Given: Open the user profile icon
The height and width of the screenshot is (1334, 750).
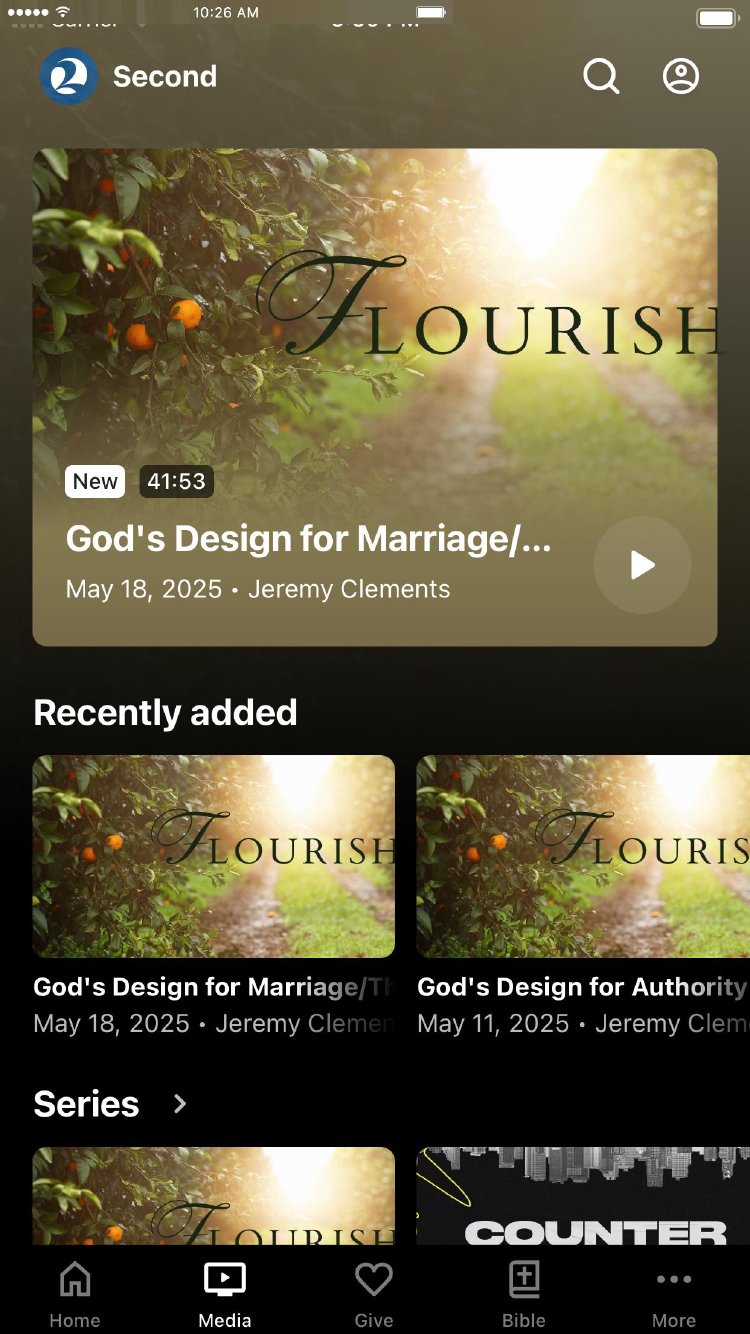Looking at the screenshot, I should (x=681, y=76).
